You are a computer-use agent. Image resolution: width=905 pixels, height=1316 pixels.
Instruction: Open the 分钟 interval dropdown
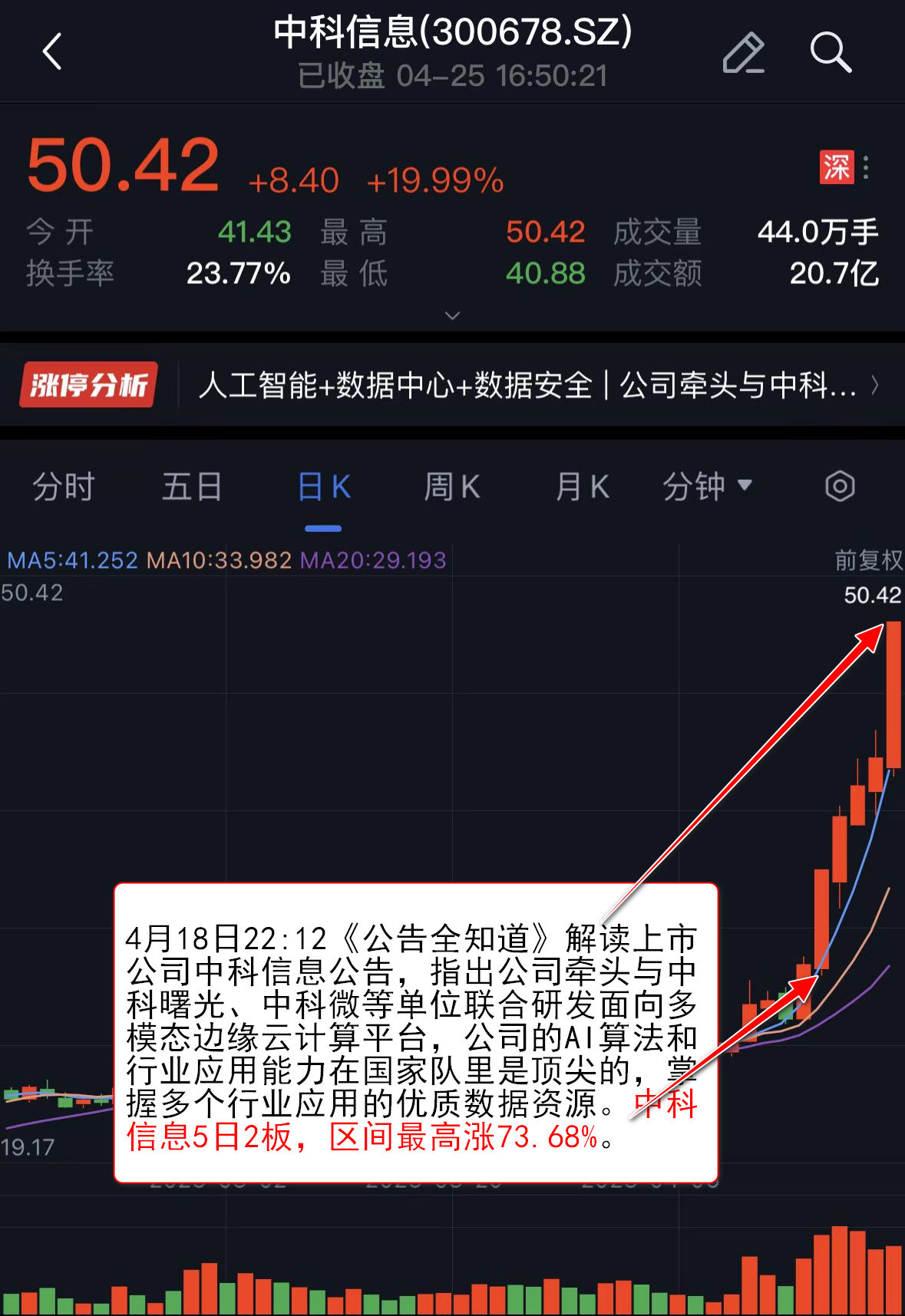pos(706,486)
